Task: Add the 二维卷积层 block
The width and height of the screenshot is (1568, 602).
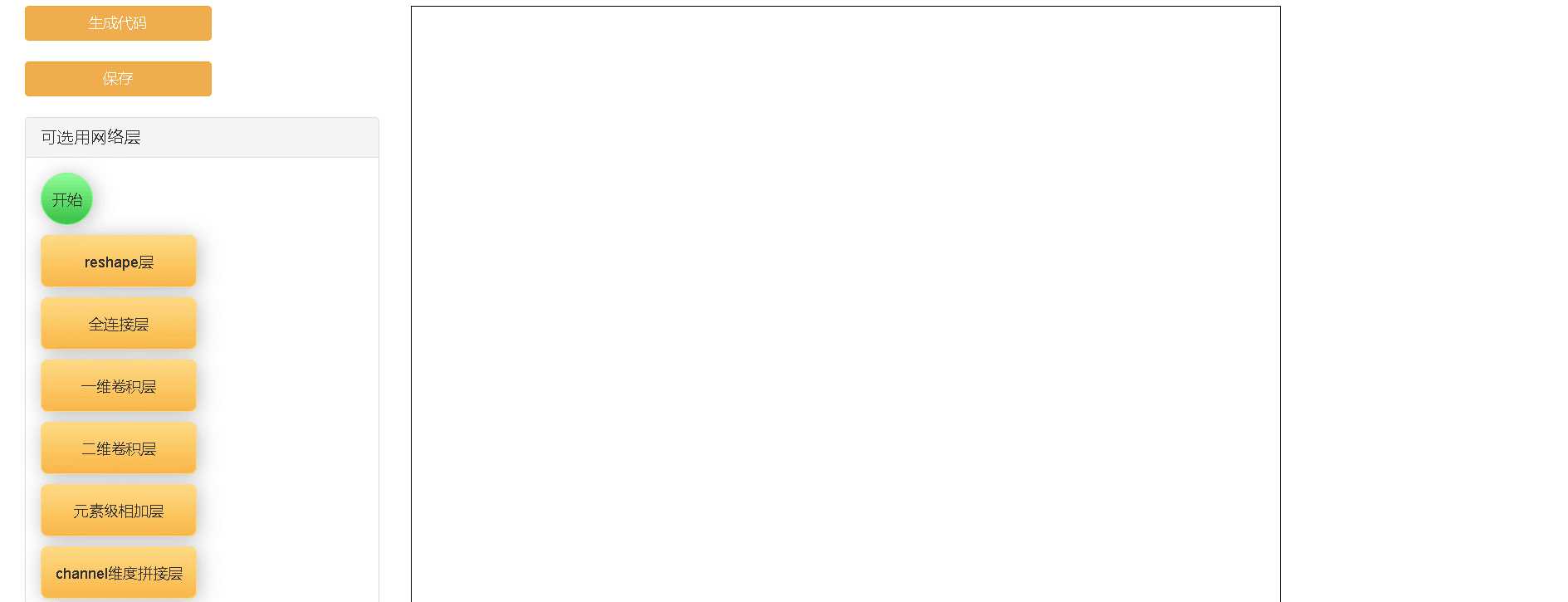Action: click(119, 448)
